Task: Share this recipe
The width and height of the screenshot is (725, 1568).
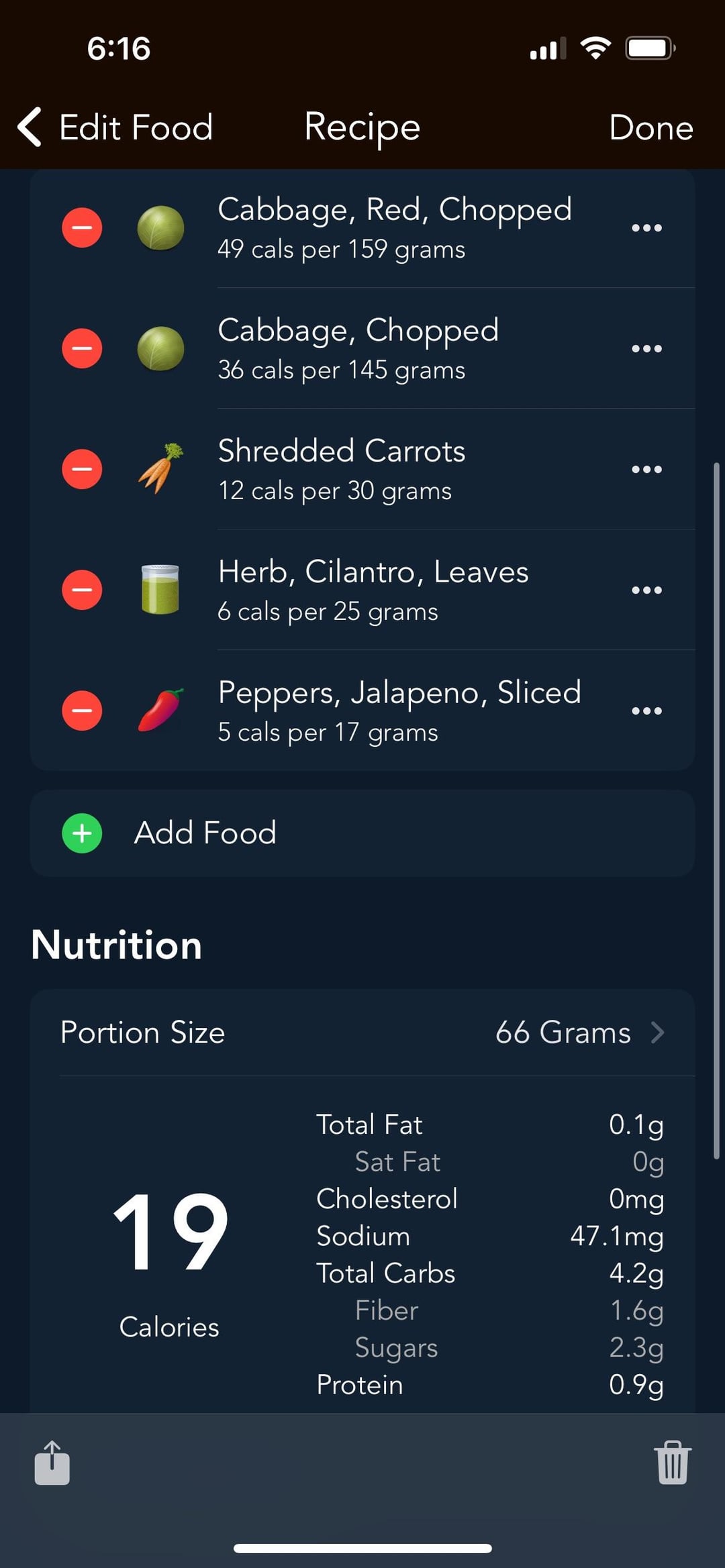Action: coord(52,1463)
